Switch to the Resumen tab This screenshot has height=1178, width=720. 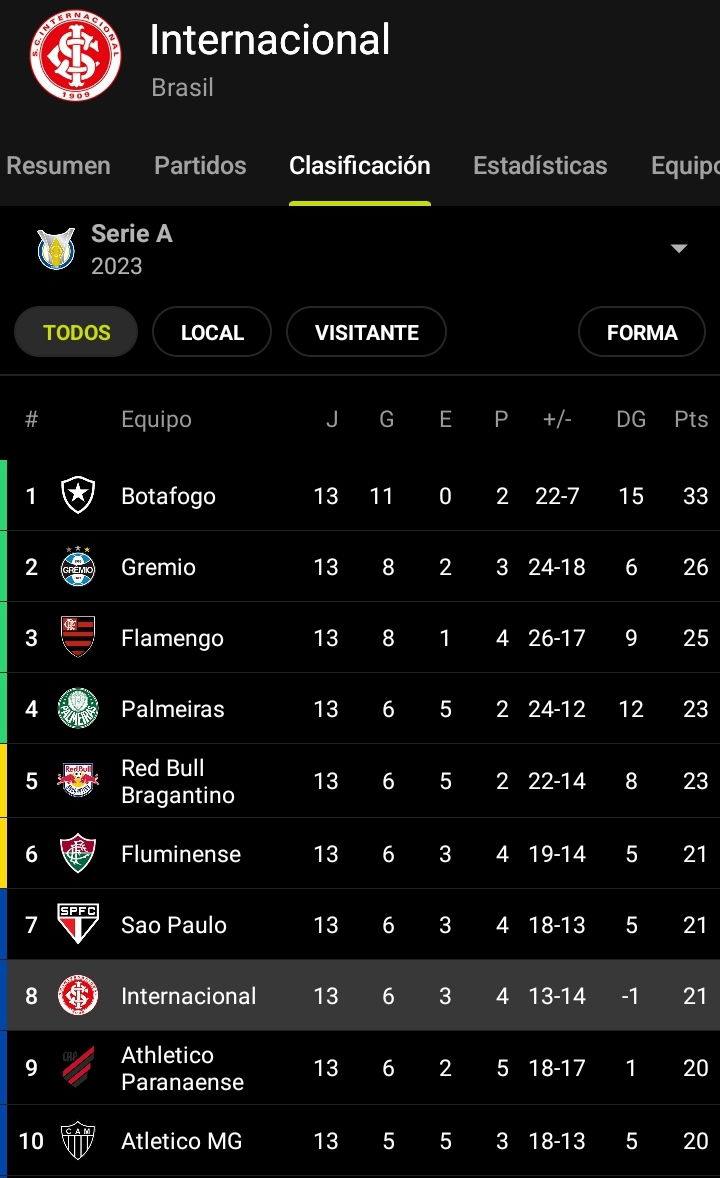click(x=58, y=166)
